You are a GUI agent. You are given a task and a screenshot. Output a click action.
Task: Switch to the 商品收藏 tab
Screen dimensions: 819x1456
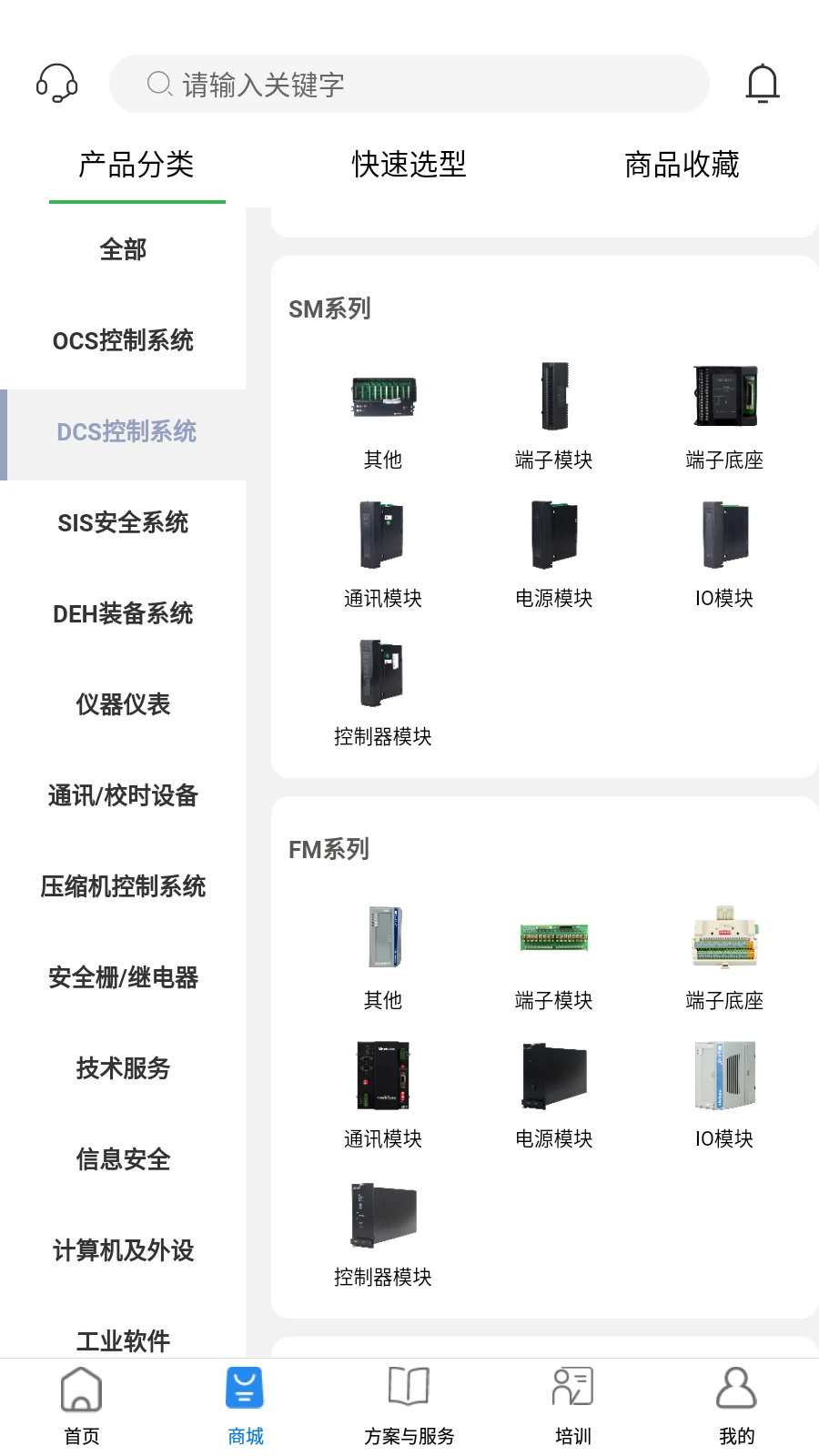pos(682,165)
